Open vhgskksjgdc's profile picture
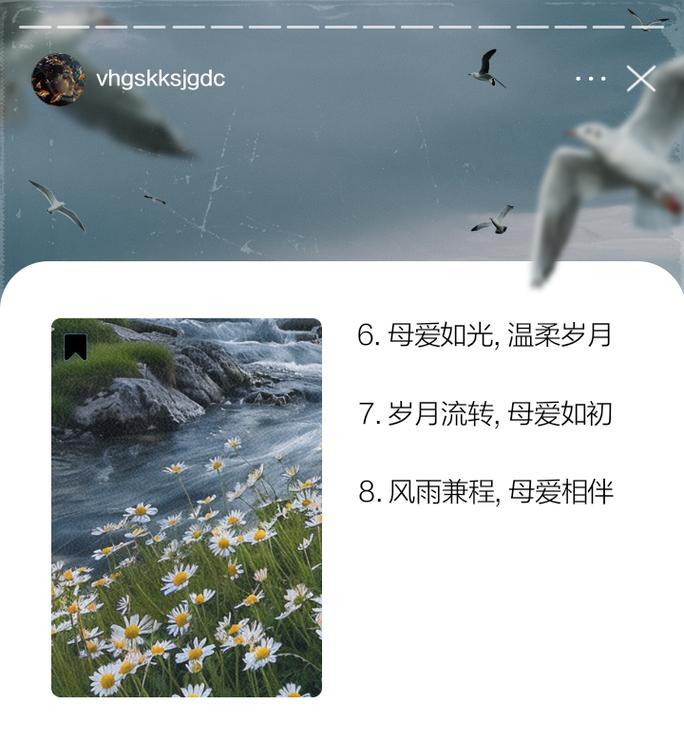The width and height of the screenshot is (684, 729). click(58, 79)
